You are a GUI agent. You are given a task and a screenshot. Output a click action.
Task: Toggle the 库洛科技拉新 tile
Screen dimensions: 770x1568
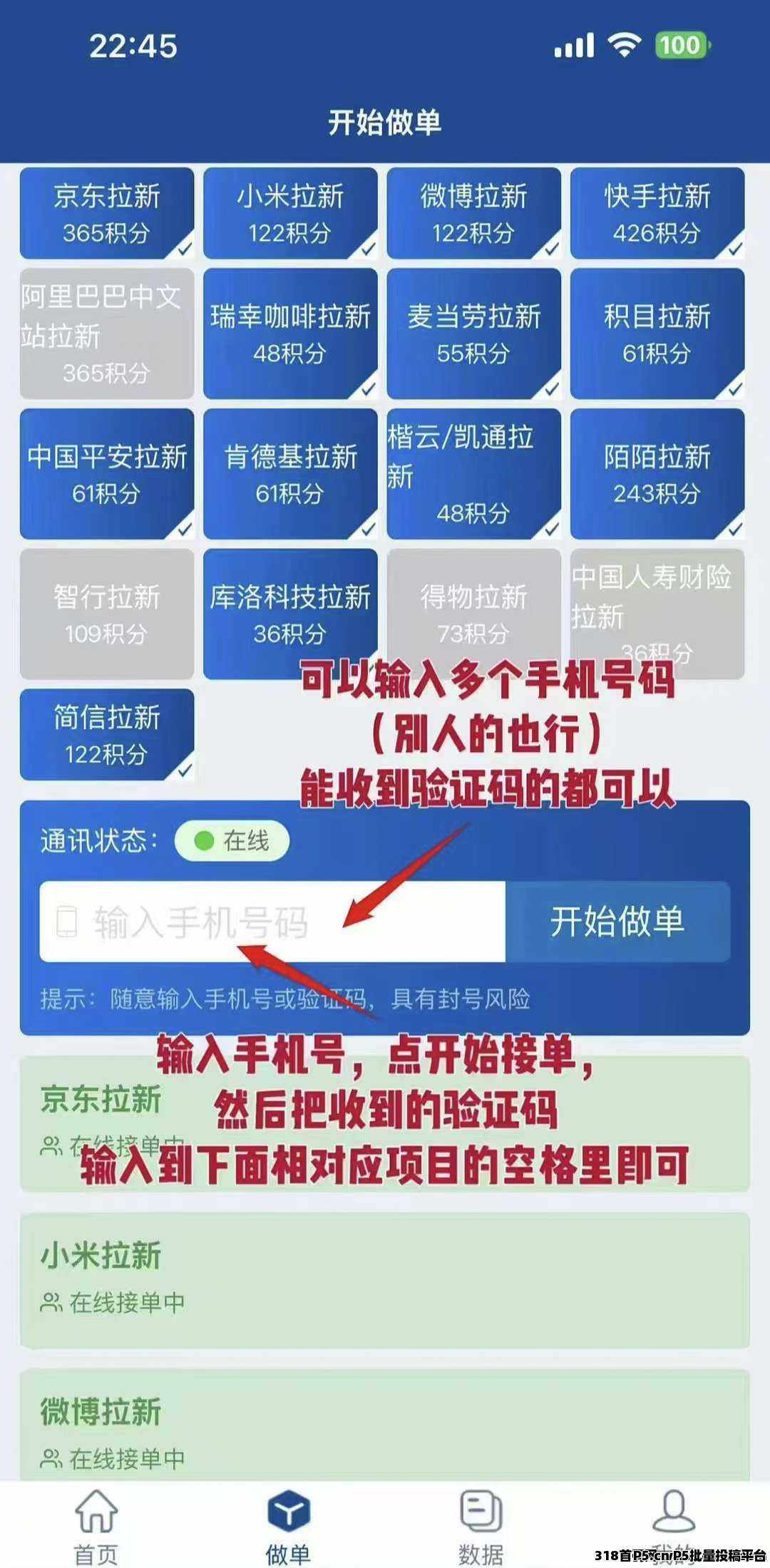[x=290, y=614]
